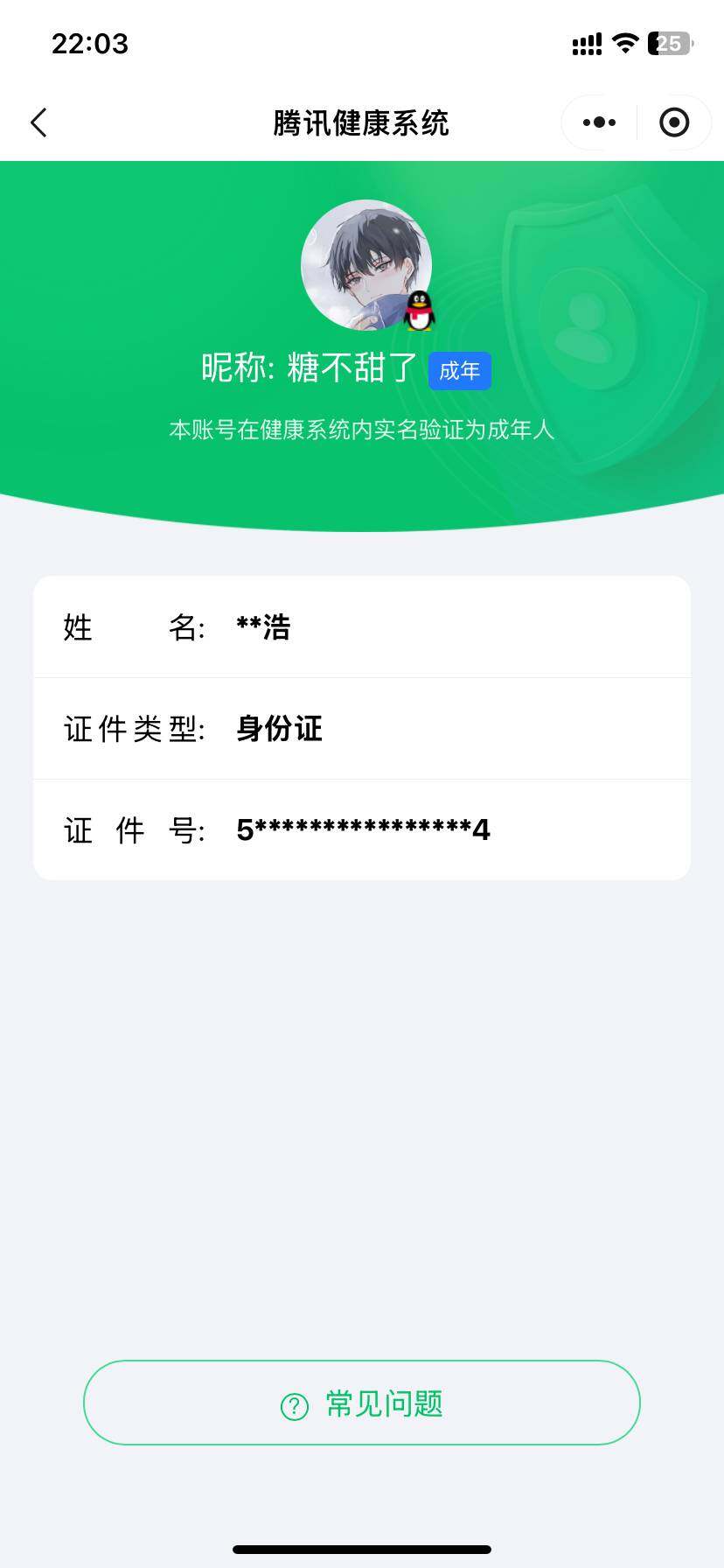Click the mini-program capsule close button
The height and width of the screenshot is (1568, 724).
673,122
